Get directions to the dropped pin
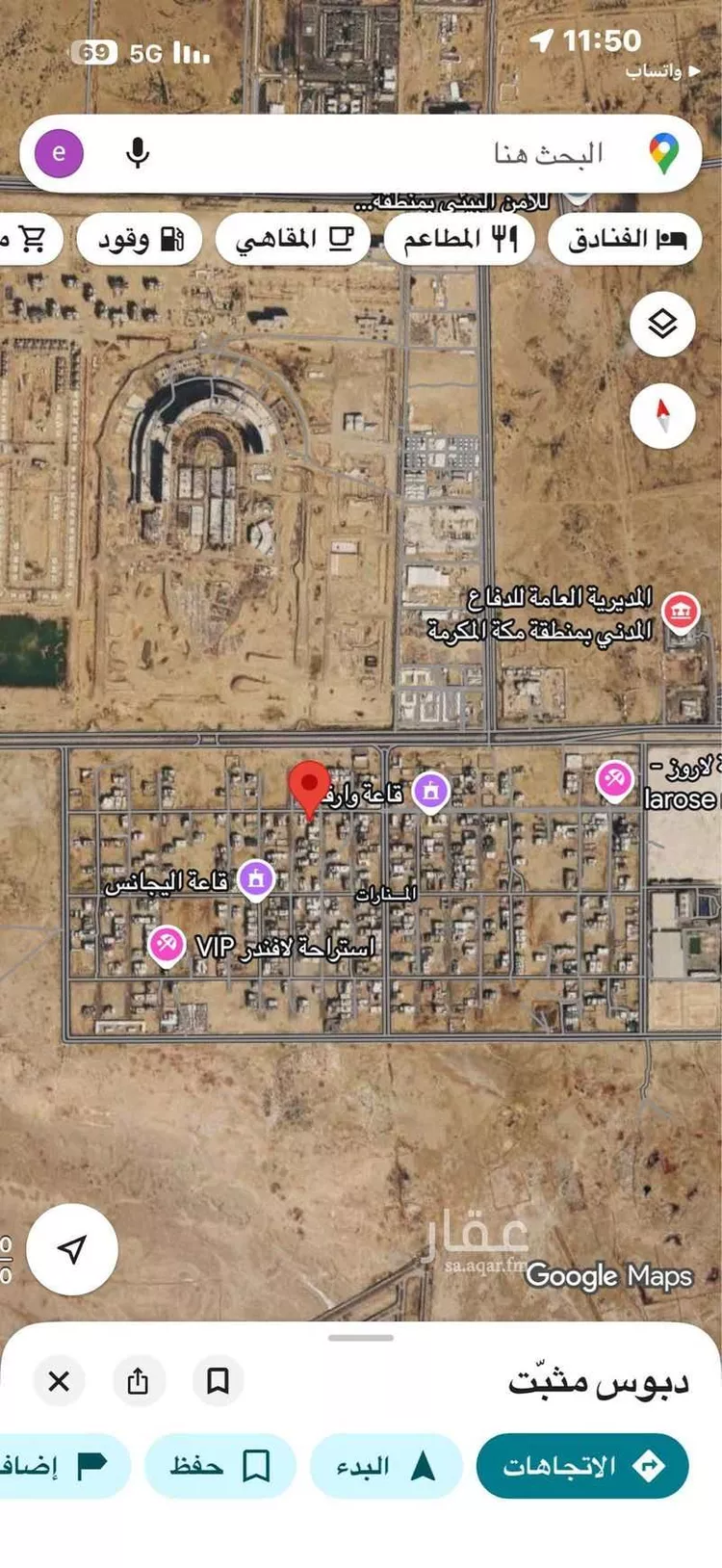 pyautogui.click(x=582, y=1466)
